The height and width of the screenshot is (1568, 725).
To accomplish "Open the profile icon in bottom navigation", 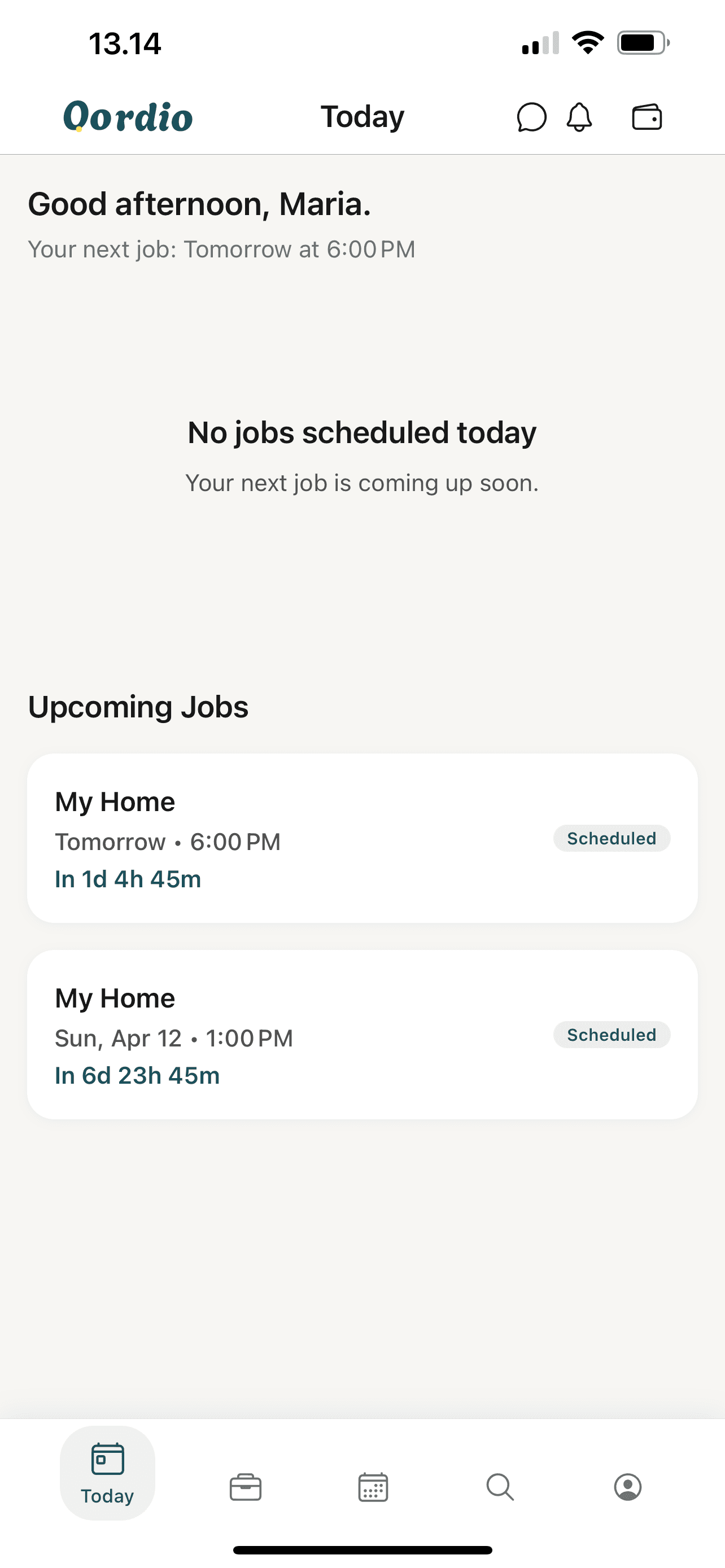I will [x=628, y=1488].
